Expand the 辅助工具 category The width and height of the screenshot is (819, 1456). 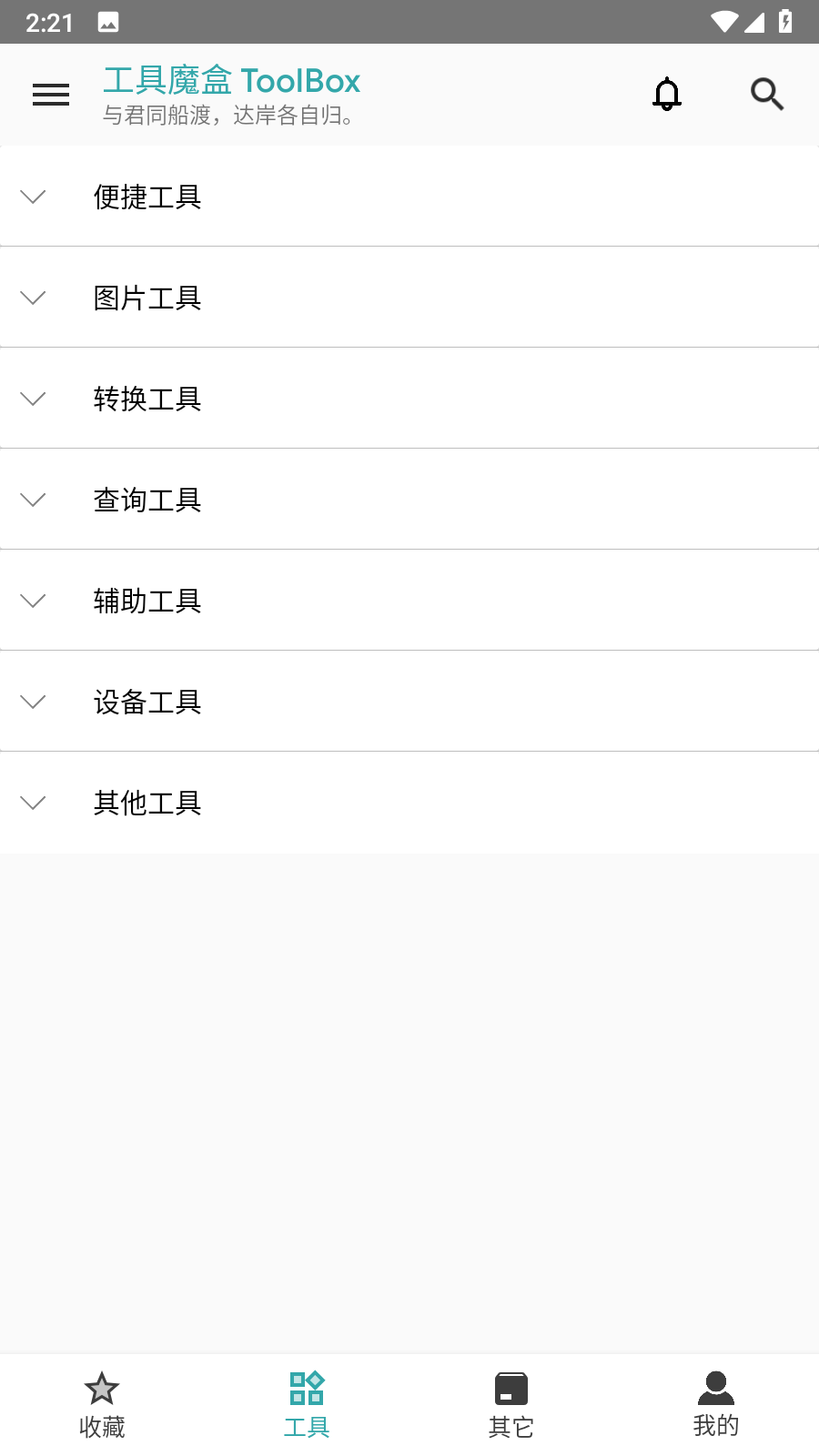coord(409,601)
